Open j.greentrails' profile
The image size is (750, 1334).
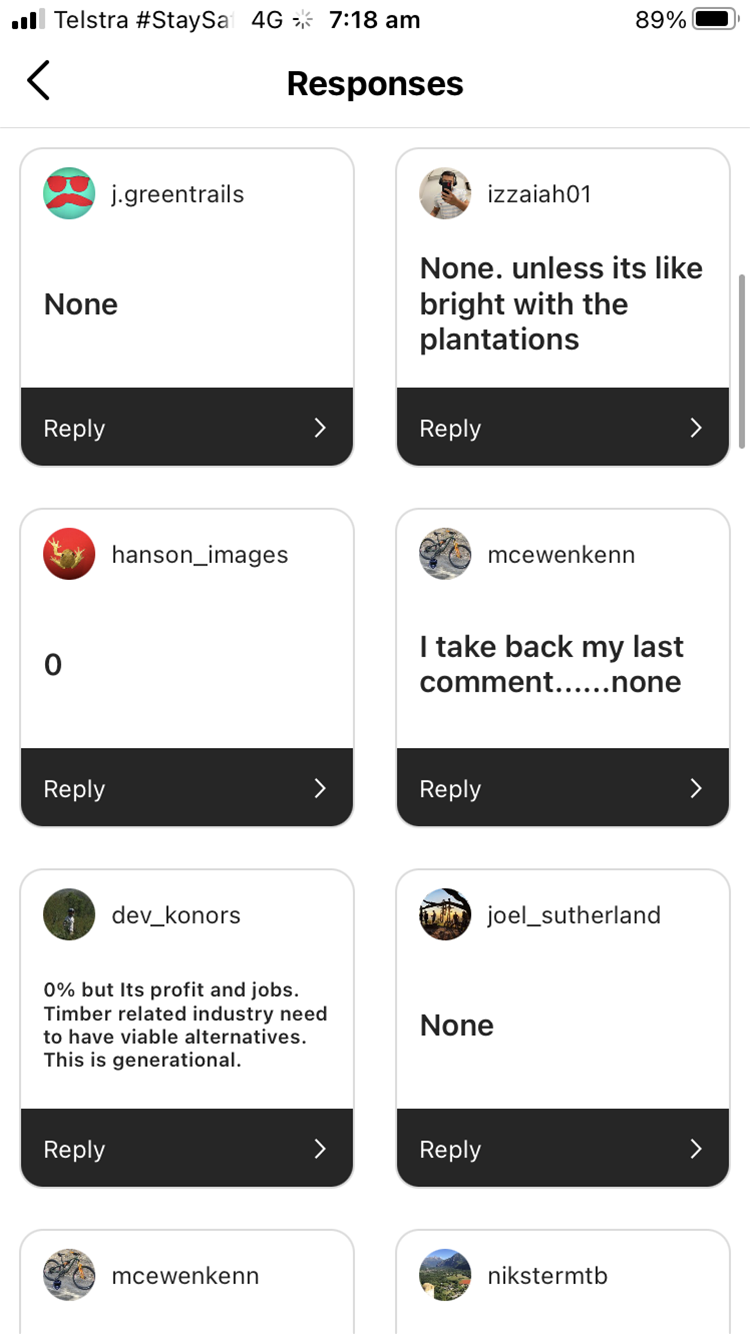click(177, 194)
